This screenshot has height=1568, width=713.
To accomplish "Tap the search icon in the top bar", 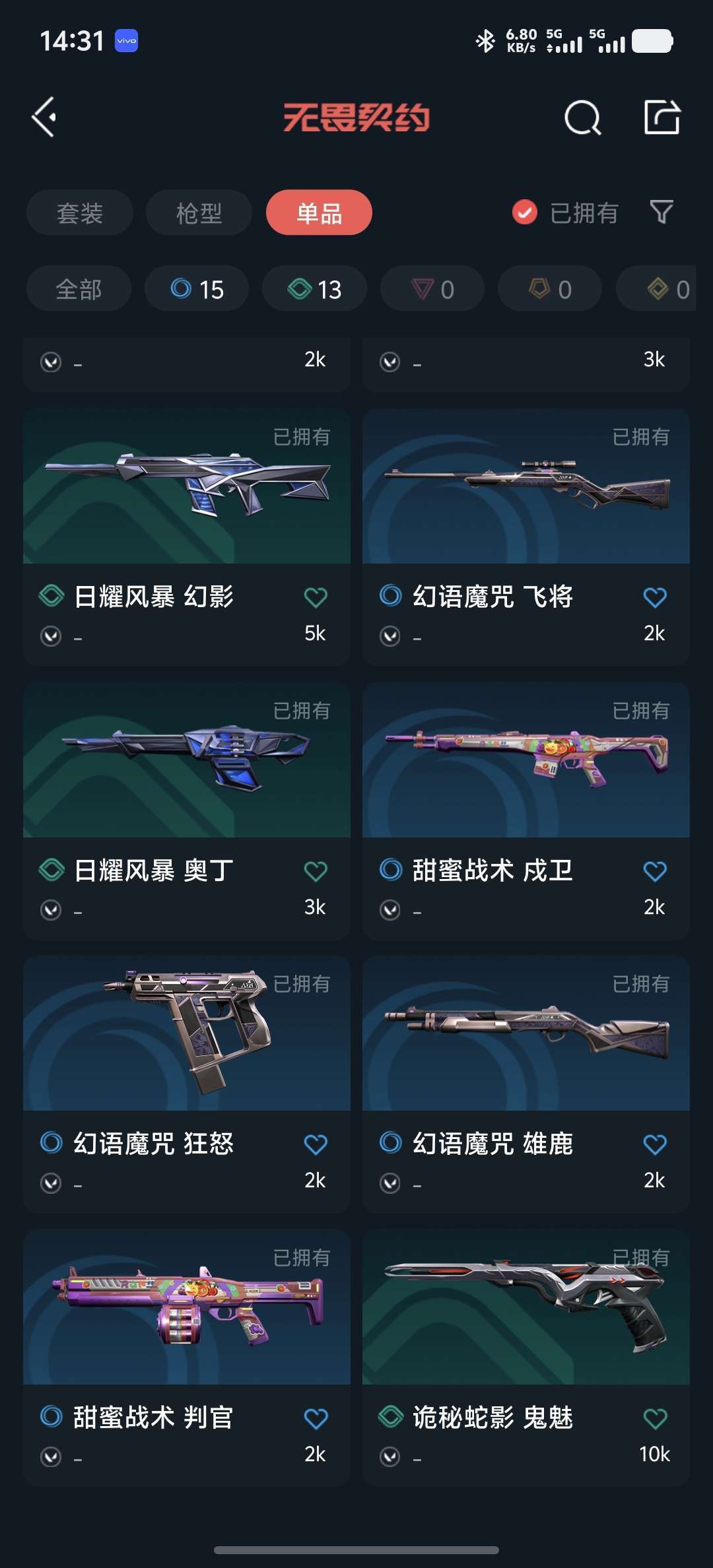I will point(582,119).
